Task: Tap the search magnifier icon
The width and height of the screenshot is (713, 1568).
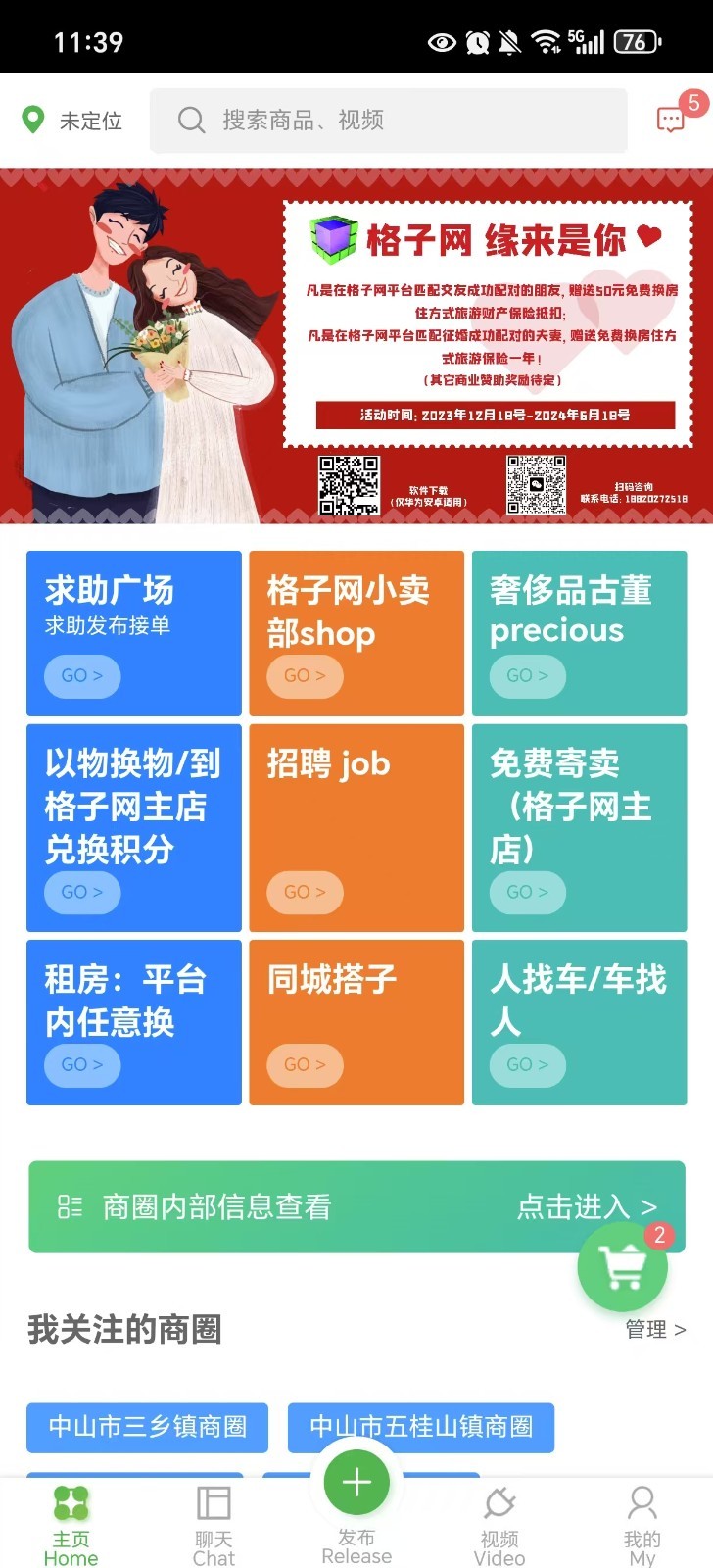Action: [x=190, y=120]
